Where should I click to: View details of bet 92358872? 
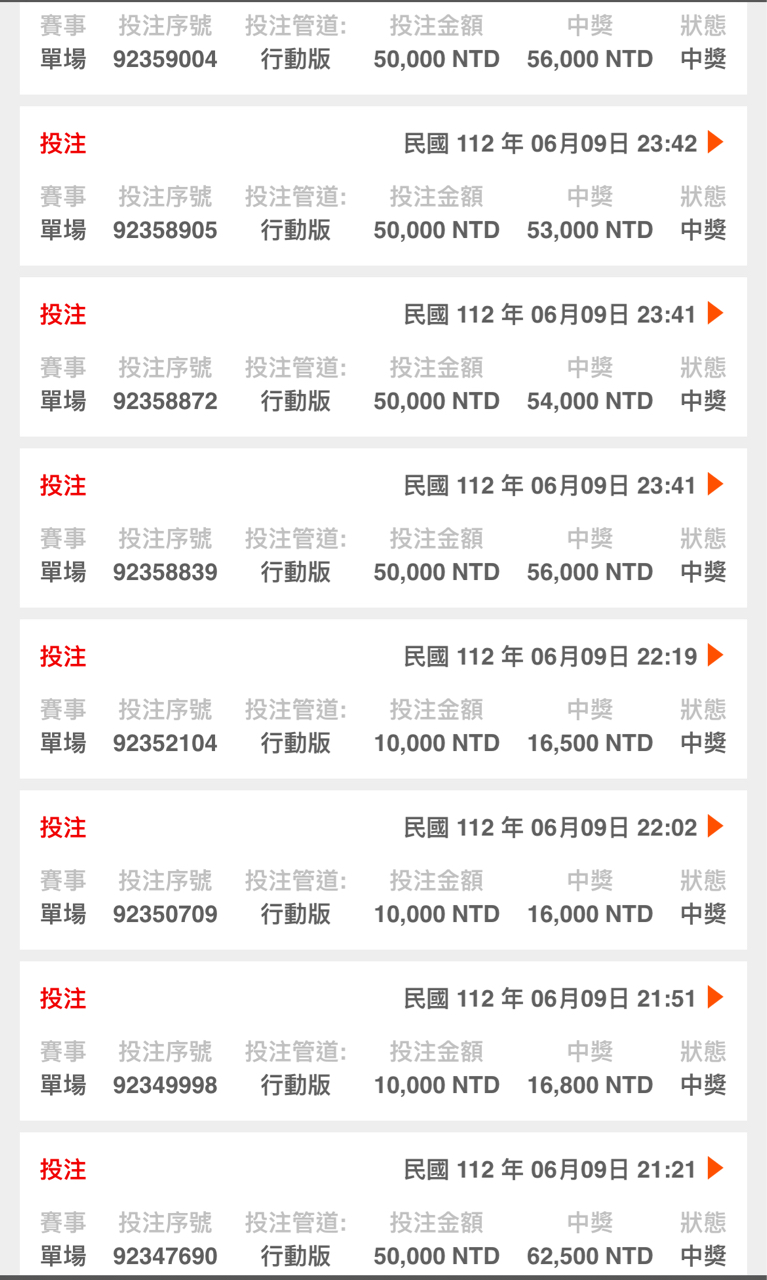point(383,357)
